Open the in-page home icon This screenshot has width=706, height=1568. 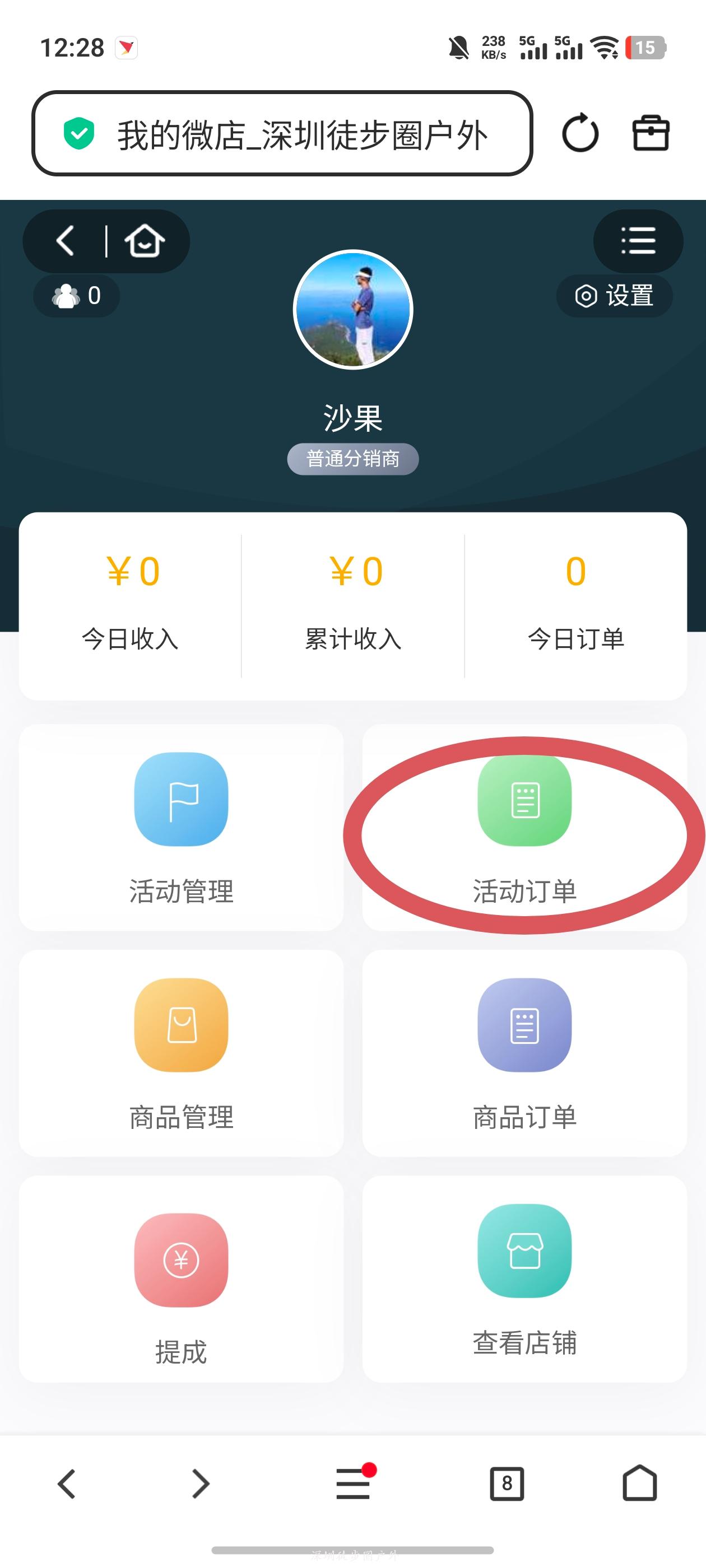[x=145, y=241]
